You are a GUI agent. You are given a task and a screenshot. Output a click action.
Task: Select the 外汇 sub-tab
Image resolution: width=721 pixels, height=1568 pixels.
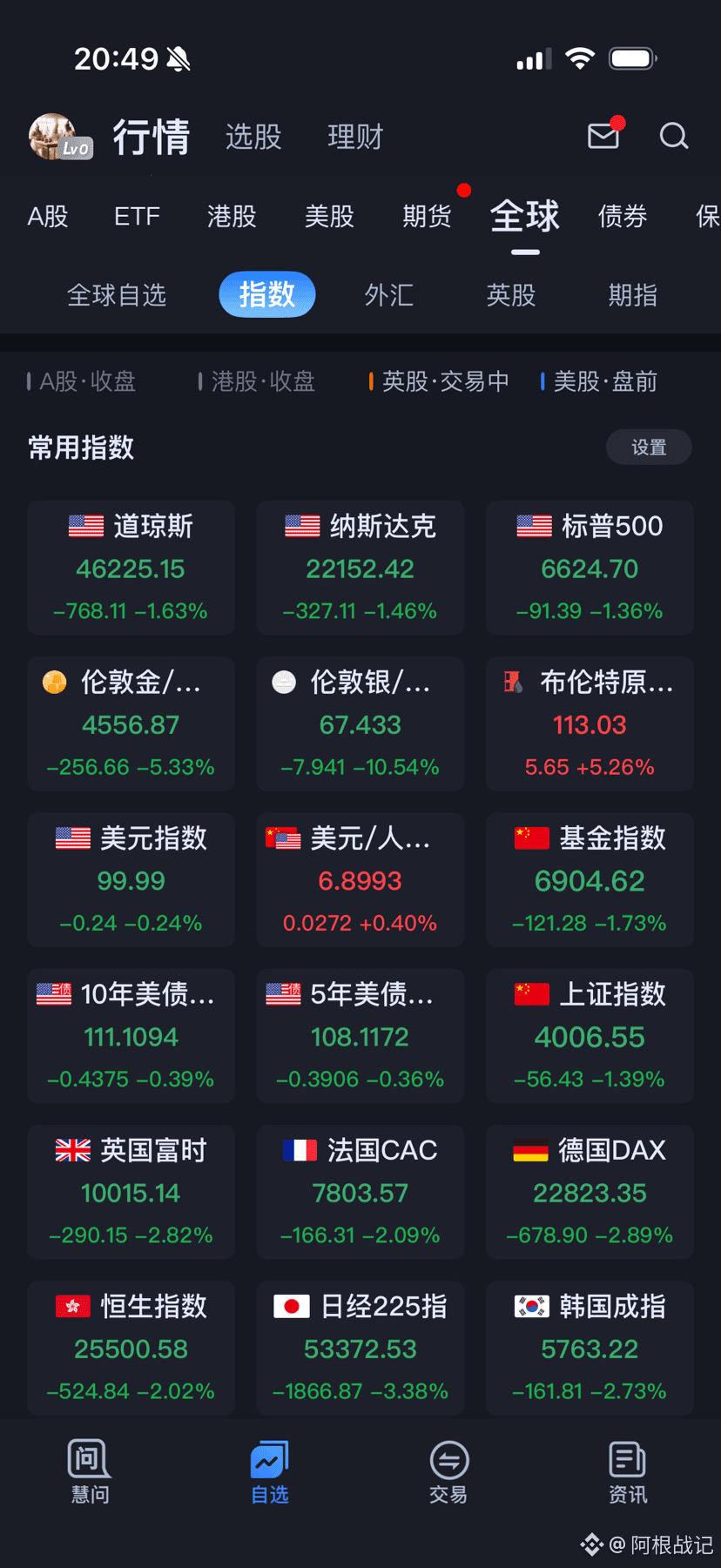(x=388, y=295)
